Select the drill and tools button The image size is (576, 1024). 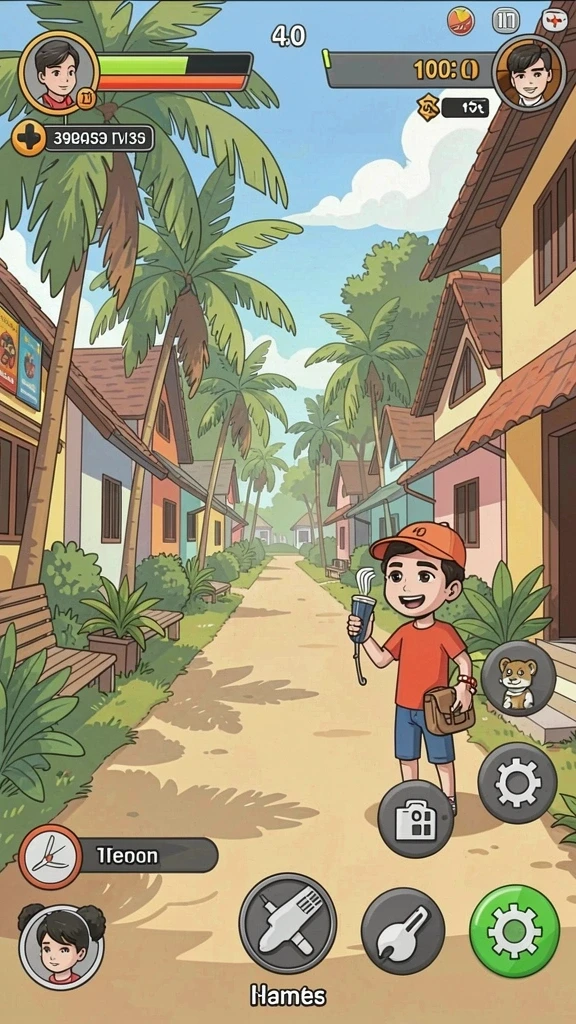tap(288, 923)
